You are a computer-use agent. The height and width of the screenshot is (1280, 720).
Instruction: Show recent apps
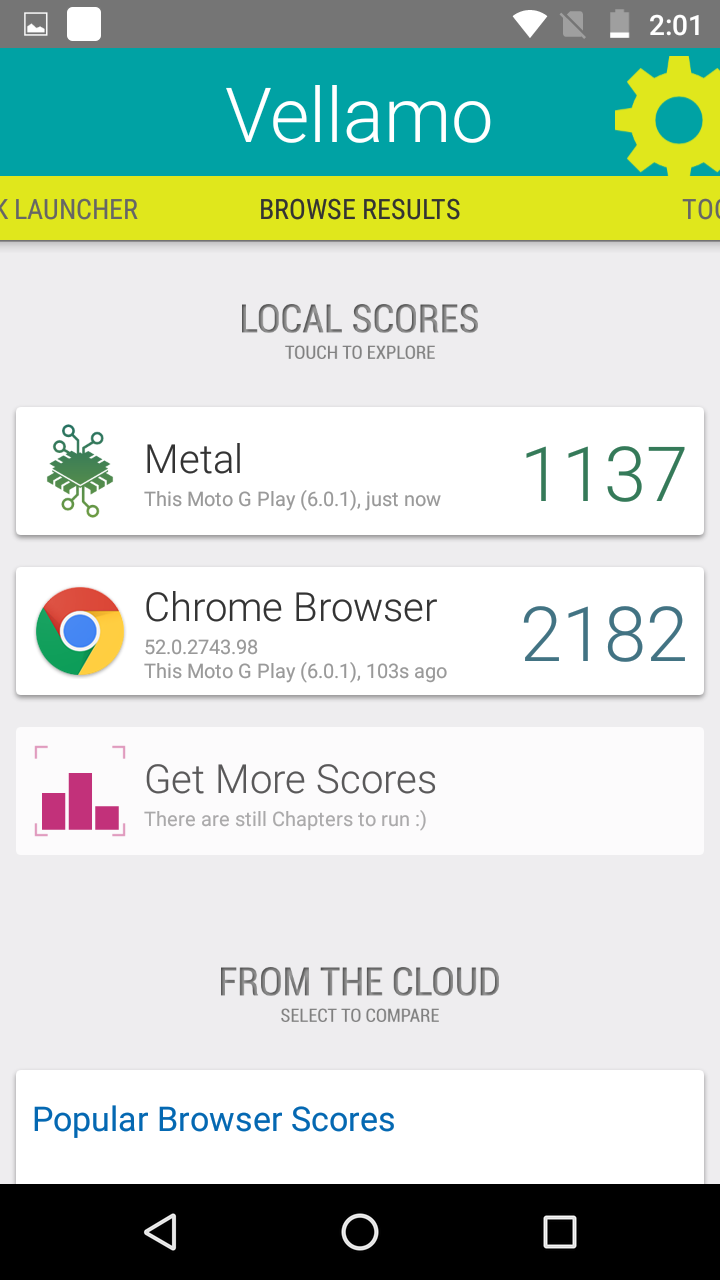coord(560,1232)
